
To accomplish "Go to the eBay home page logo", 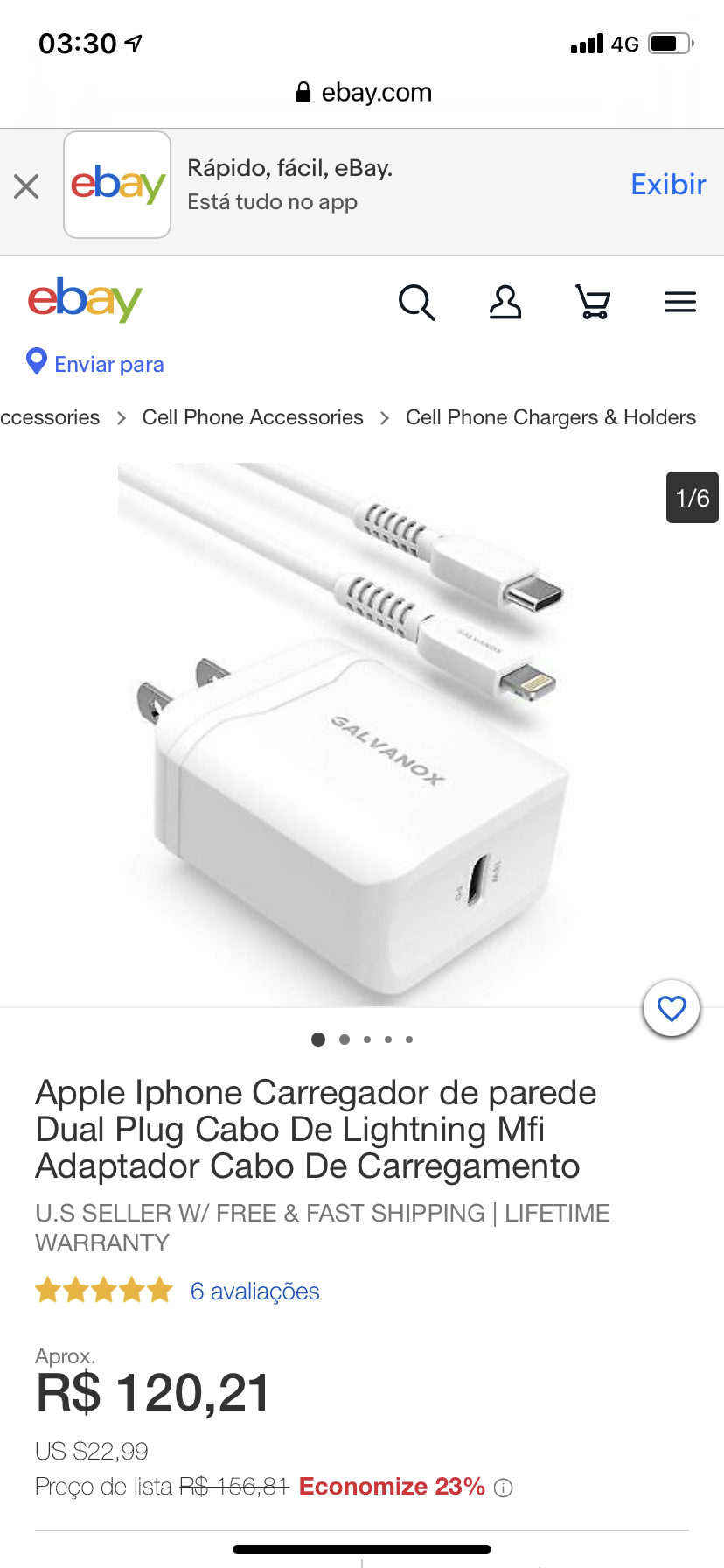I will tap(85, 300).
